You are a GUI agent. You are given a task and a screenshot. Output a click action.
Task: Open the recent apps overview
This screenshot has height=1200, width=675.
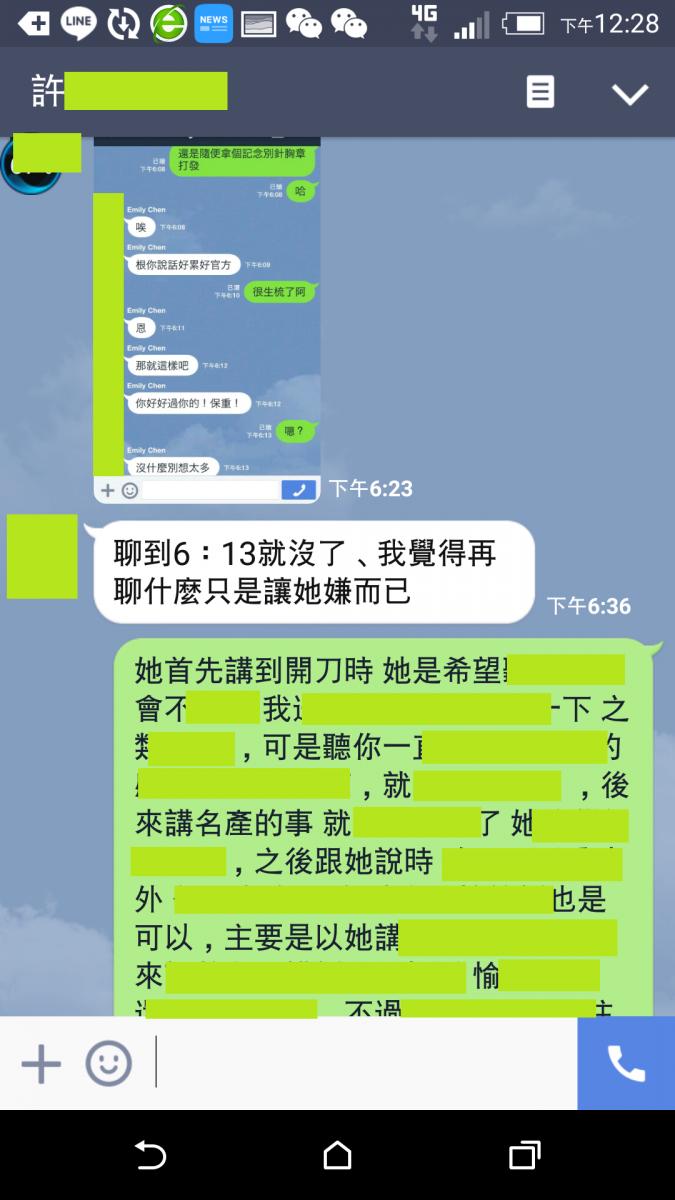524,1156
